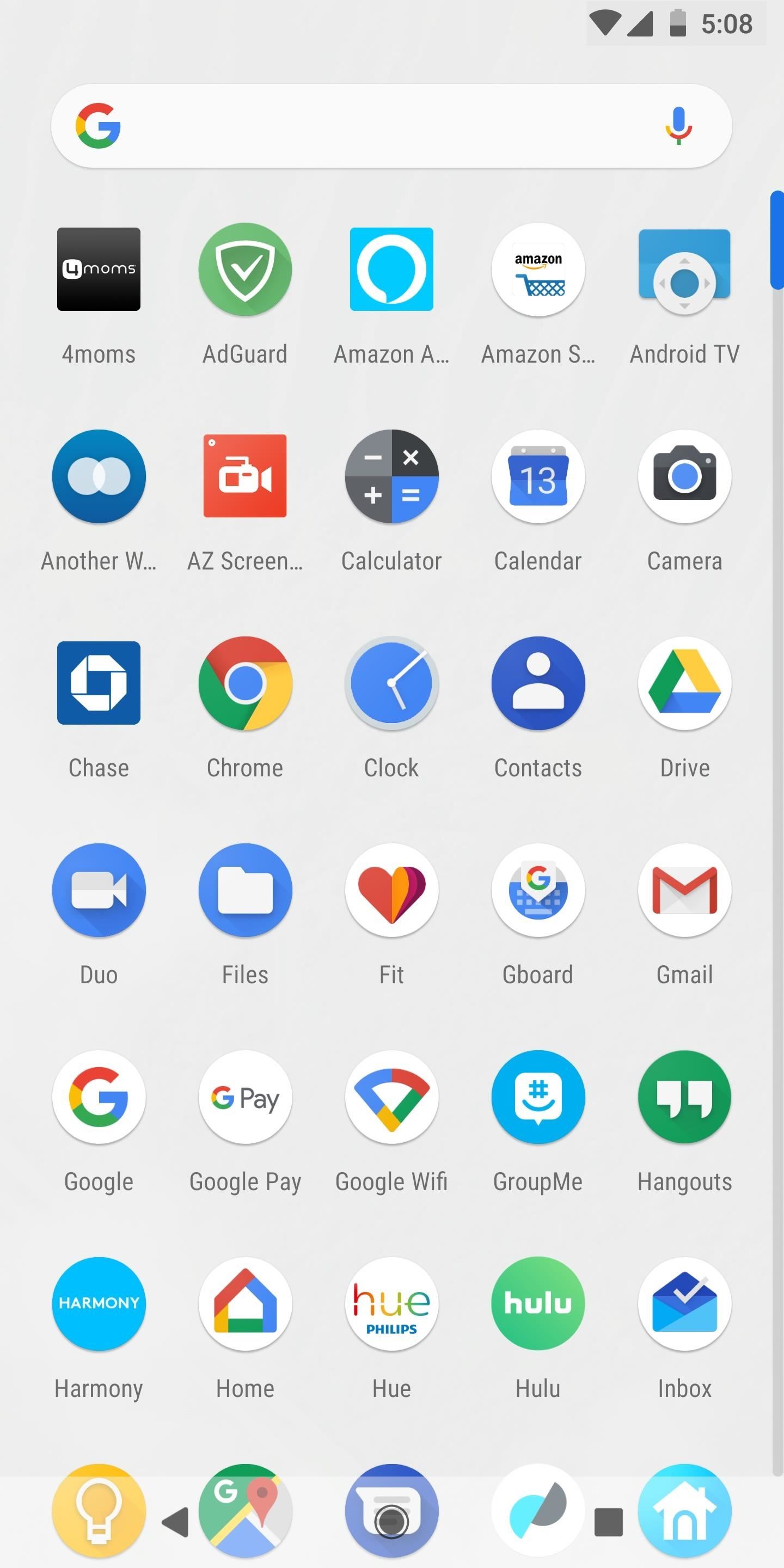The image size is (784, 1568).
Task: Tap the voice search microphone
Action: coord(678,125)
